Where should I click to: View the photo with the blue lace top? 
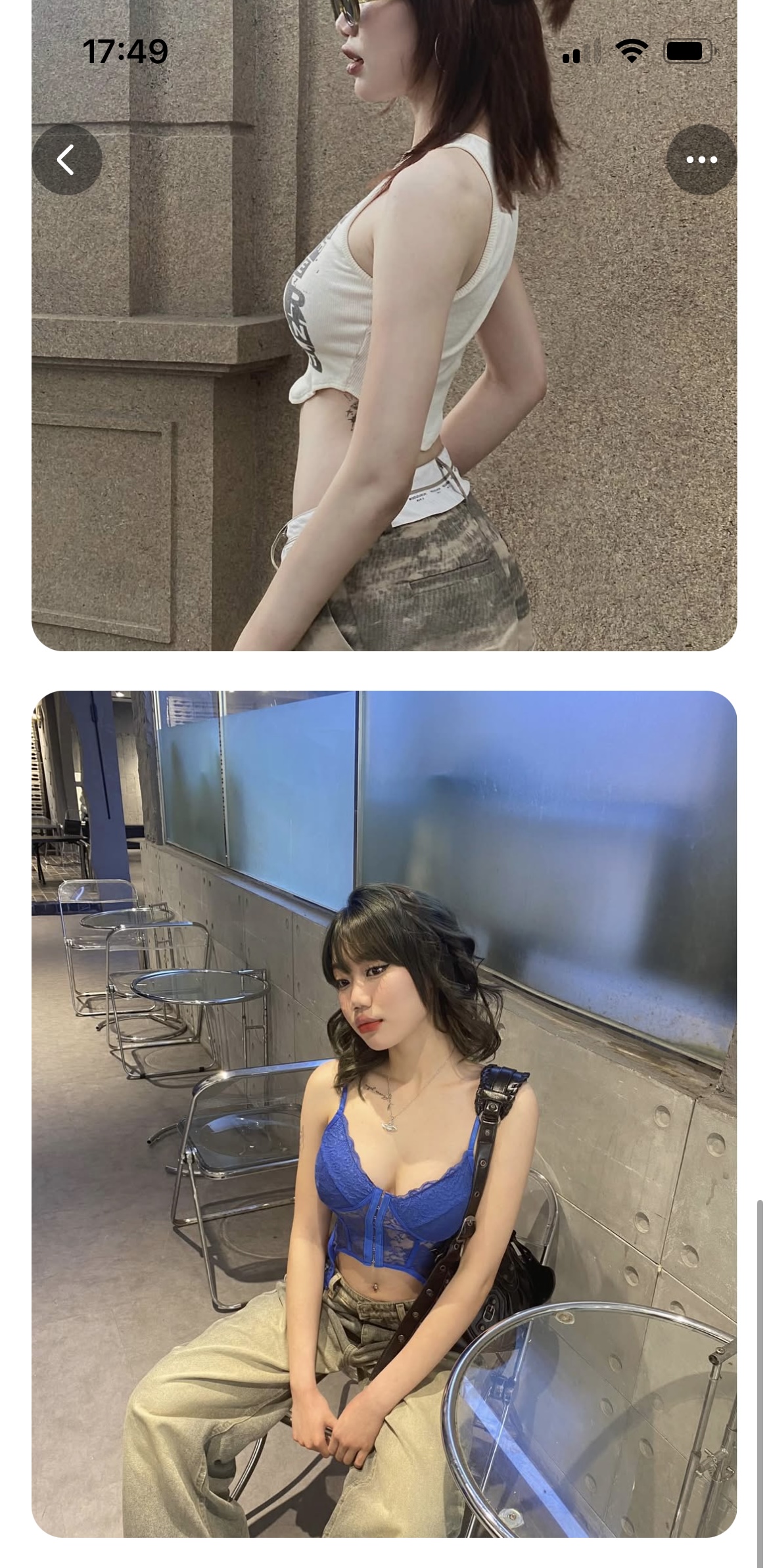click(x=384, y=1117)
